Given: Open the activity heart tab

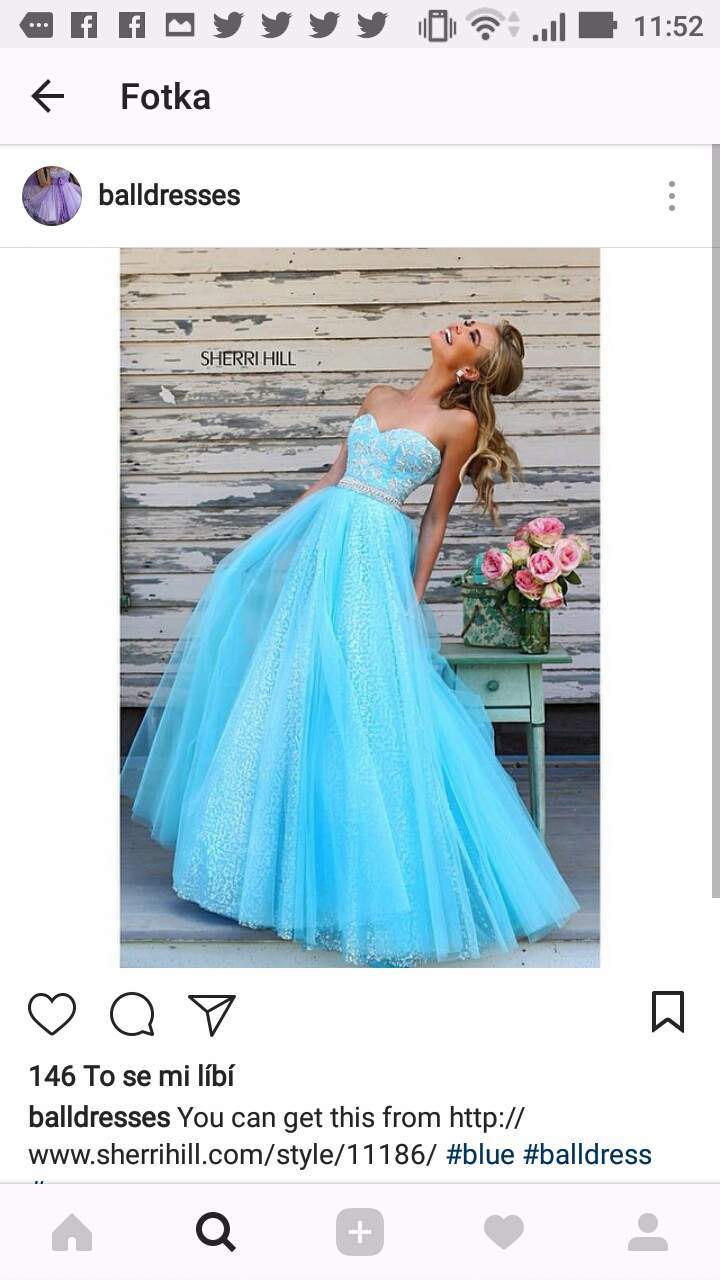Looking at the screenshot, I should point(504,1232).
